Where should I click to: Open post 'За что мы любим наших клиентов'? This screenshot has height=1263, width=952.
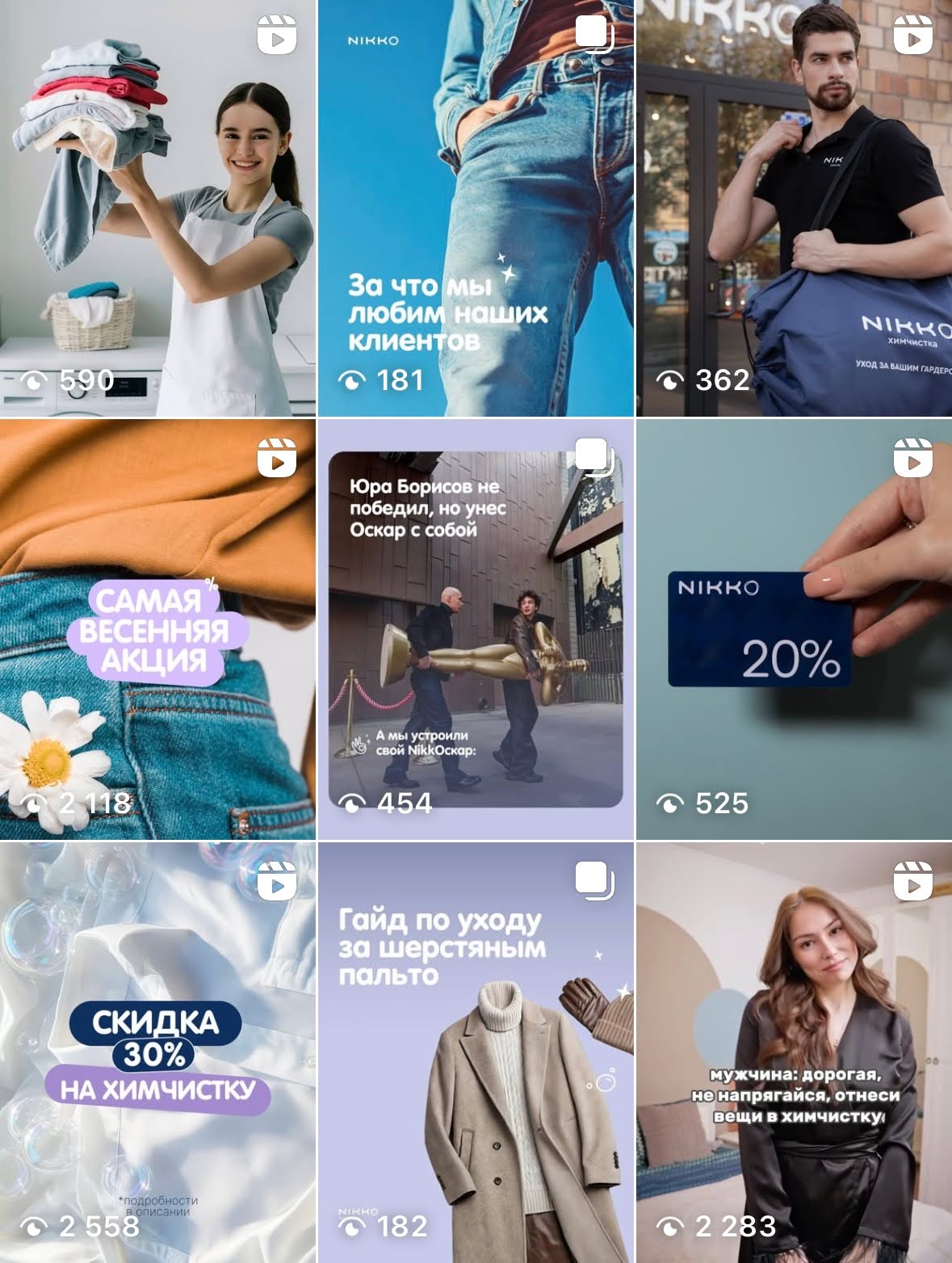pyautogui.click(x=476, y=208)
